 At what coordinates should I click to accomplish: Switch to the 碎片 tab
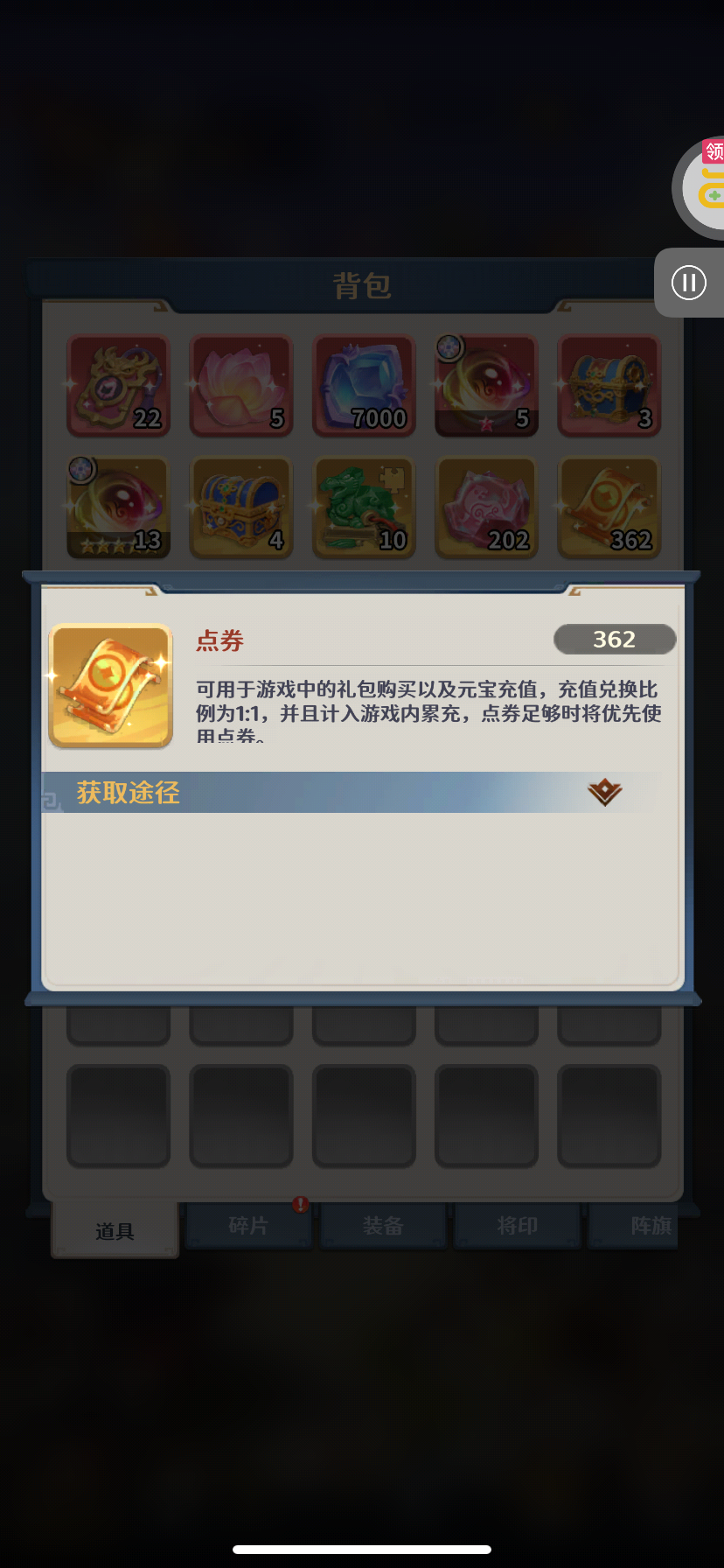248,1226
